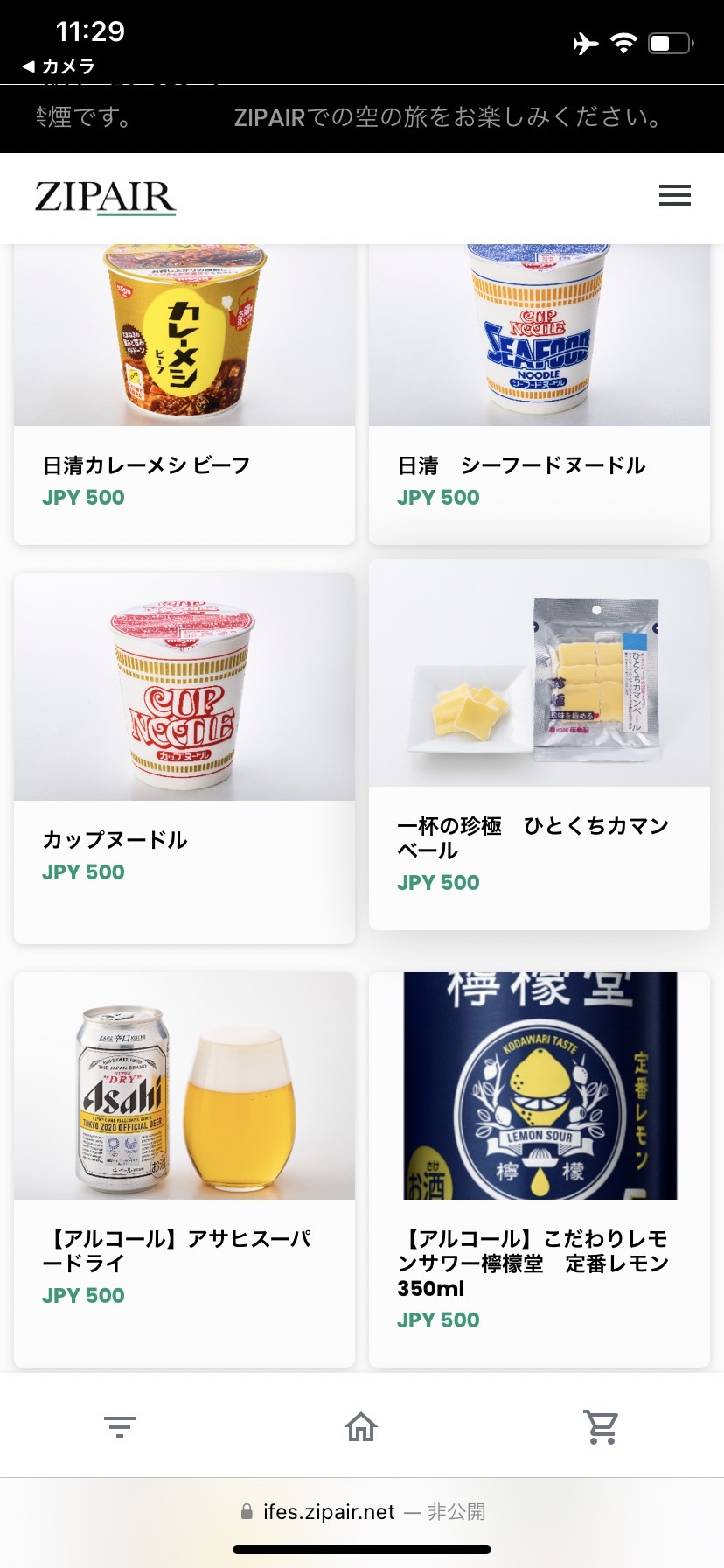724x1568 pixels.
Task: Go to home via house icon
Action: tap(361, 1427)
